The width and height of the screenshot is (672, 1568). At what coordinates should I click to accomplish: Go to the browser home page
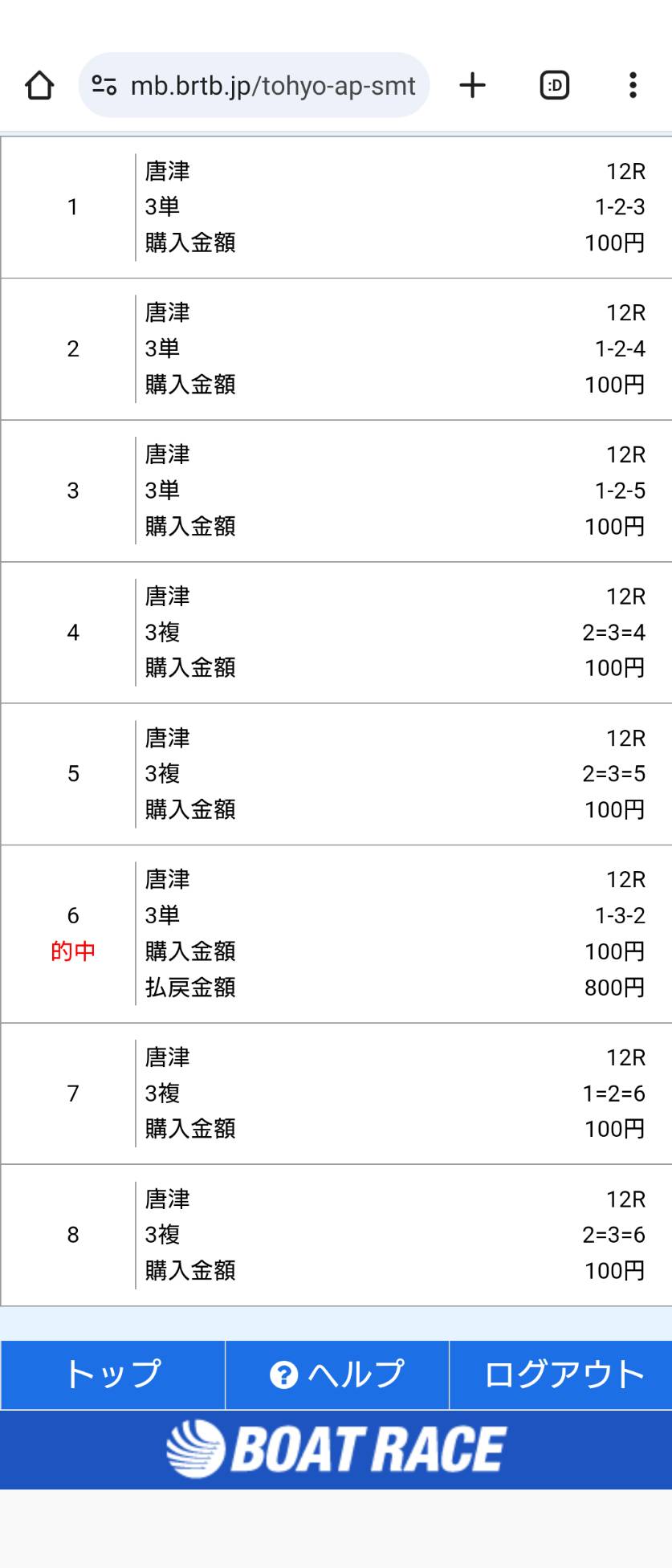(39, 85)
